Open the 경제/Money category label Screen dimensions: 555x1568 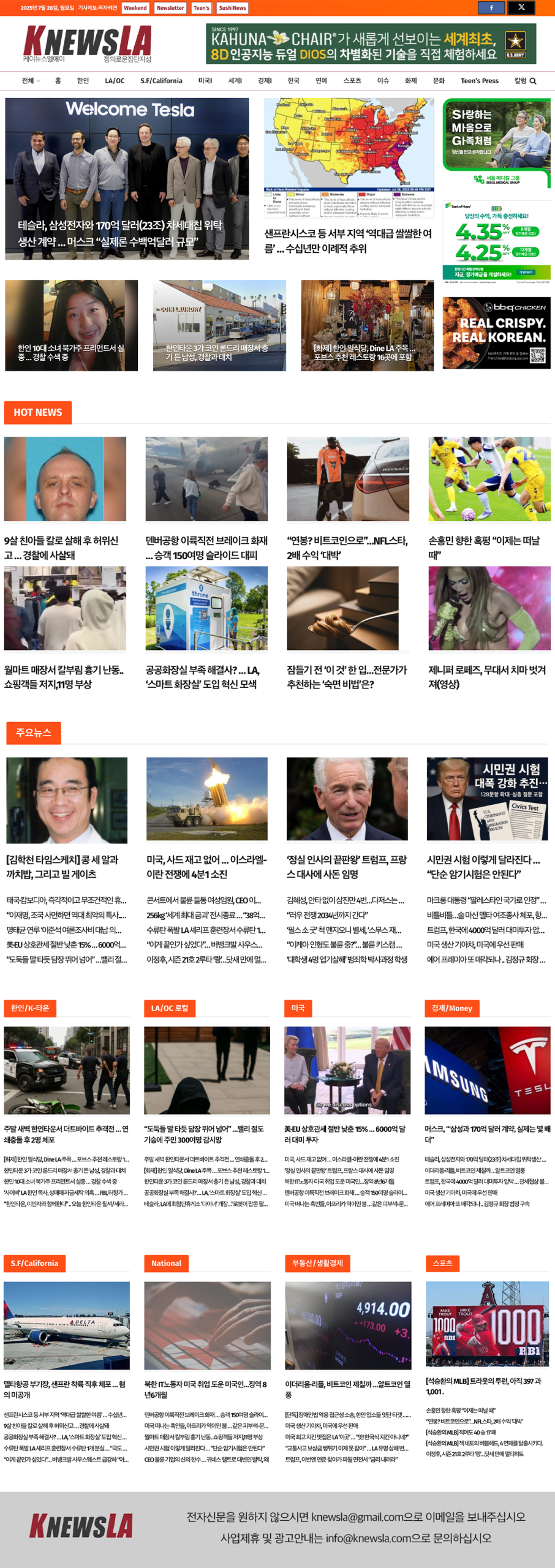click(x=451, y=1008)
